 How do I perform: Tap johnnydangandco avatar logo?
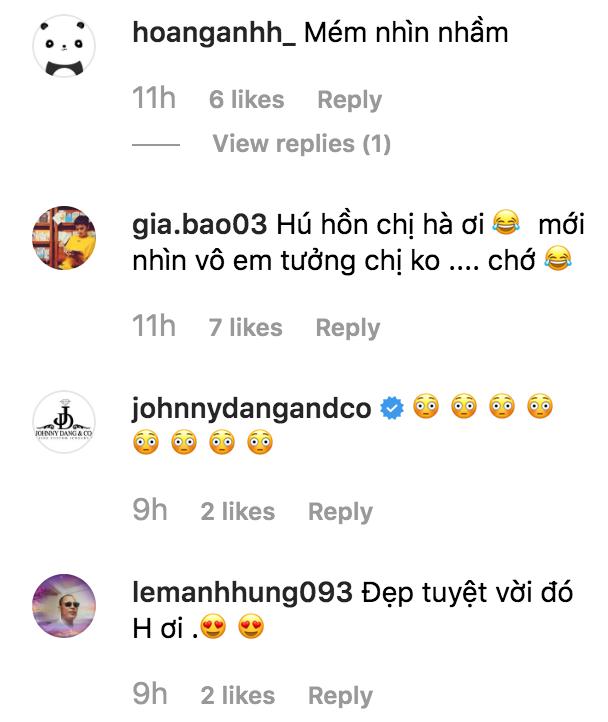pyautogui.click(x=64, y=422)
